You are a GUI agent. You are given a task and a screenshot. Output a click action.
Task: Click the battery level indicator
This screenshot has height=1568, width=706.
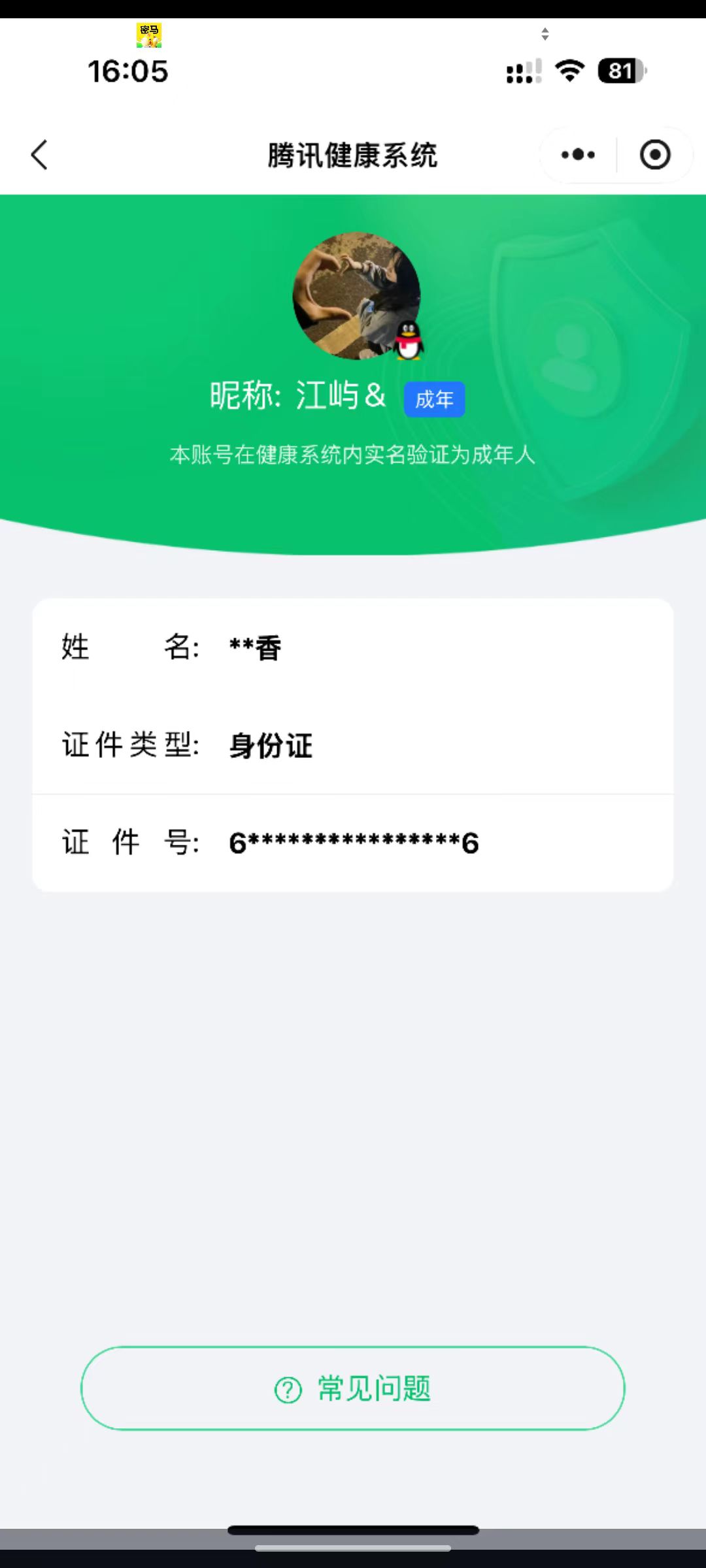point(619,71)
